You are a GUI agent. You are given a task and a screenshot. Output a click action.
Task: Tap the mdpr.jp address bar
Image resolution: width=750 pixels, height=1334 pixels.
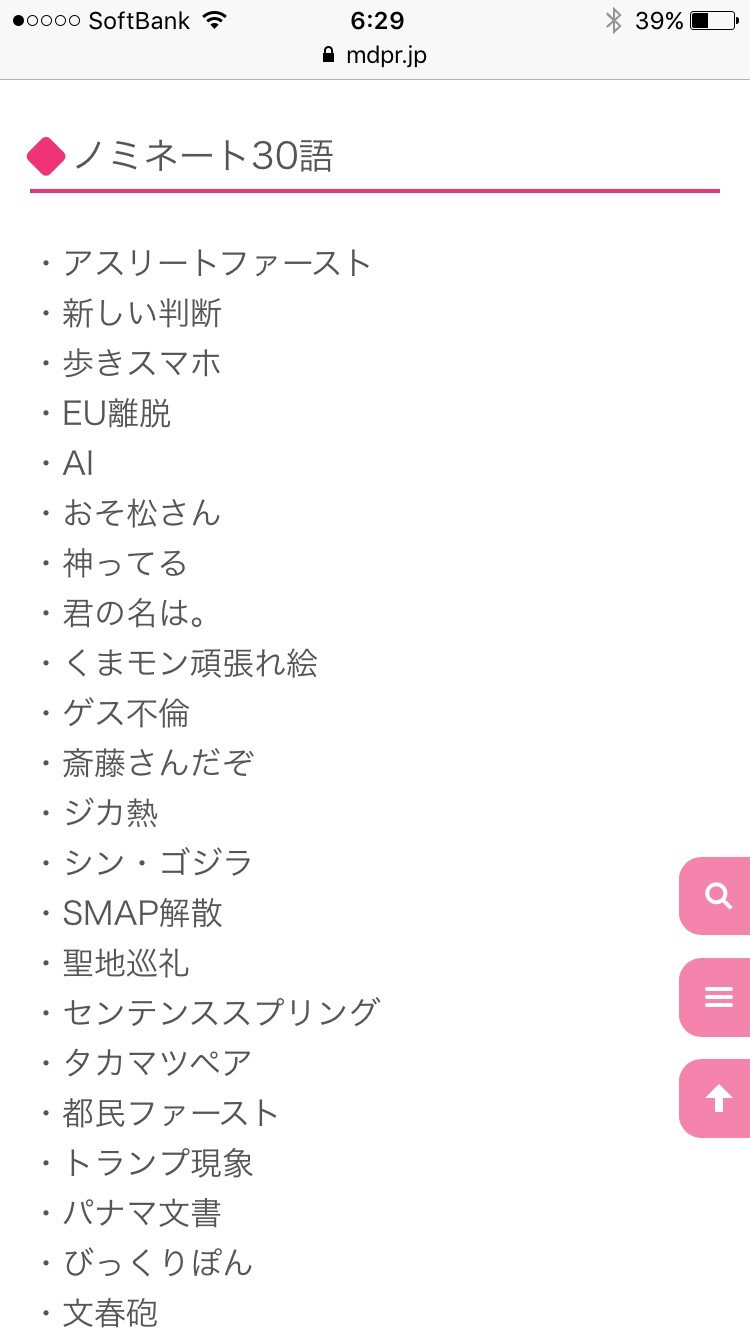(375, 55)
